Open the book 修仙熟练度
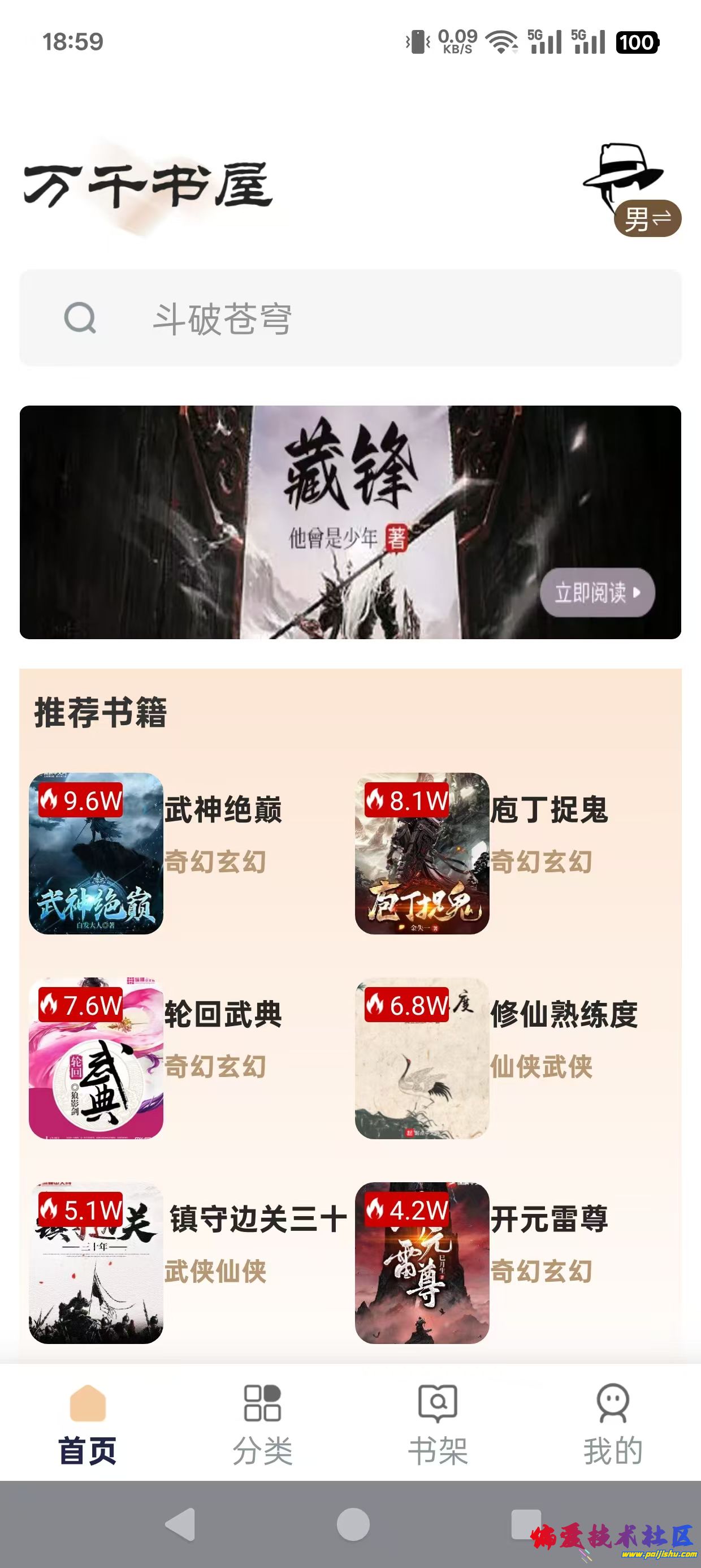The height and width of the screenshot is (1568, 701). [422, 1058]
